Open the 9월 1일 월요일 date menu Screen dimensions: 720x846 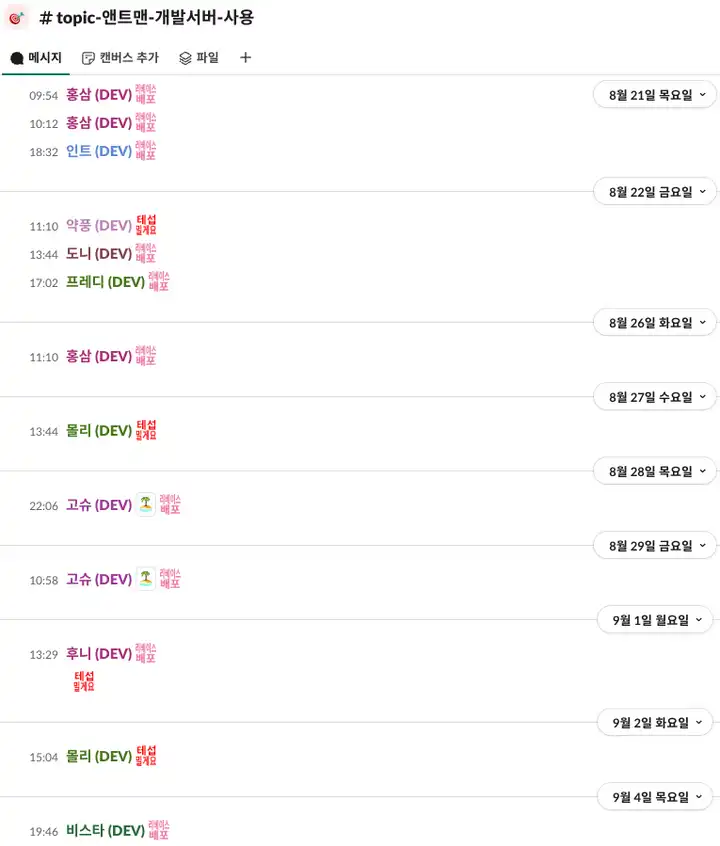coord(655,620)
